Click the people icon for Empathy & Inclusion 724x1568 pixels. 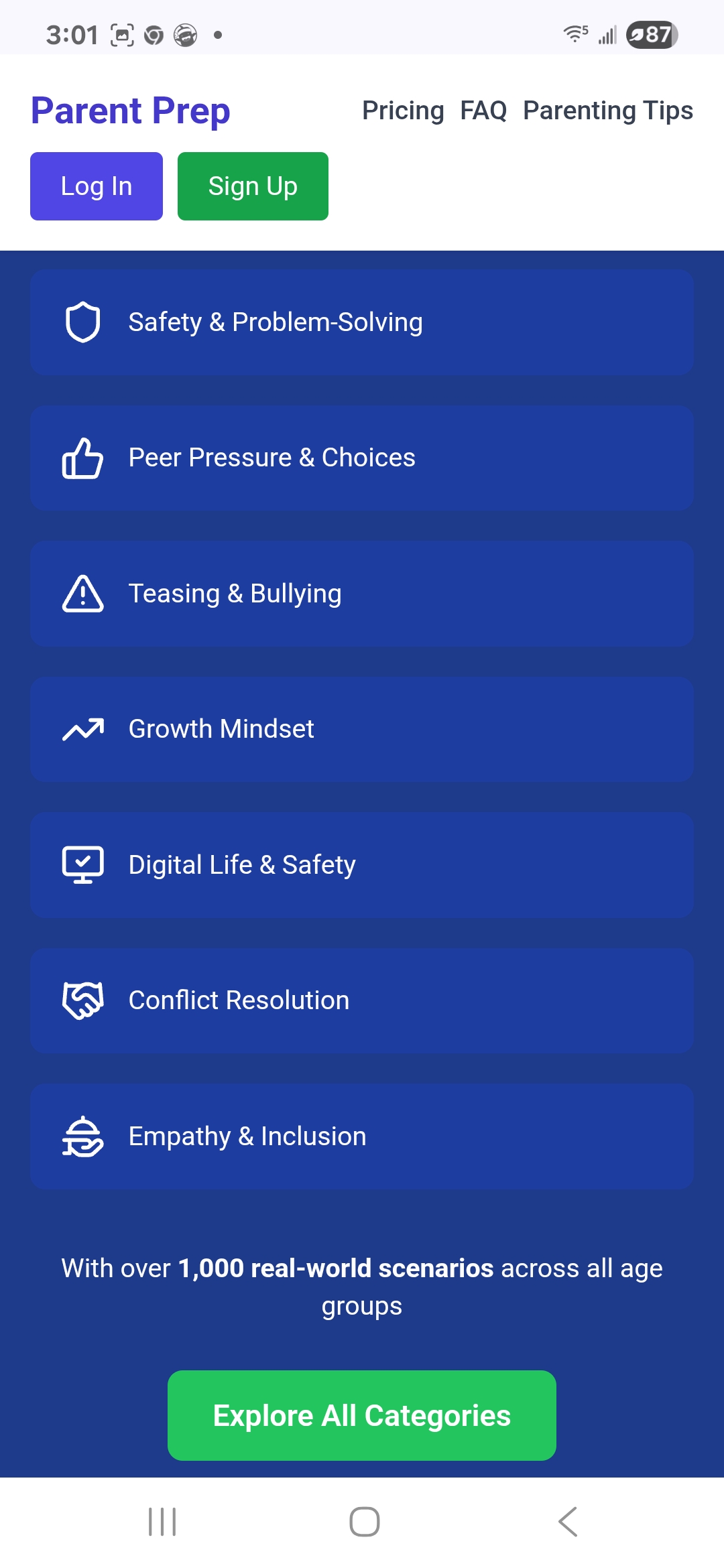(82, 1136)
